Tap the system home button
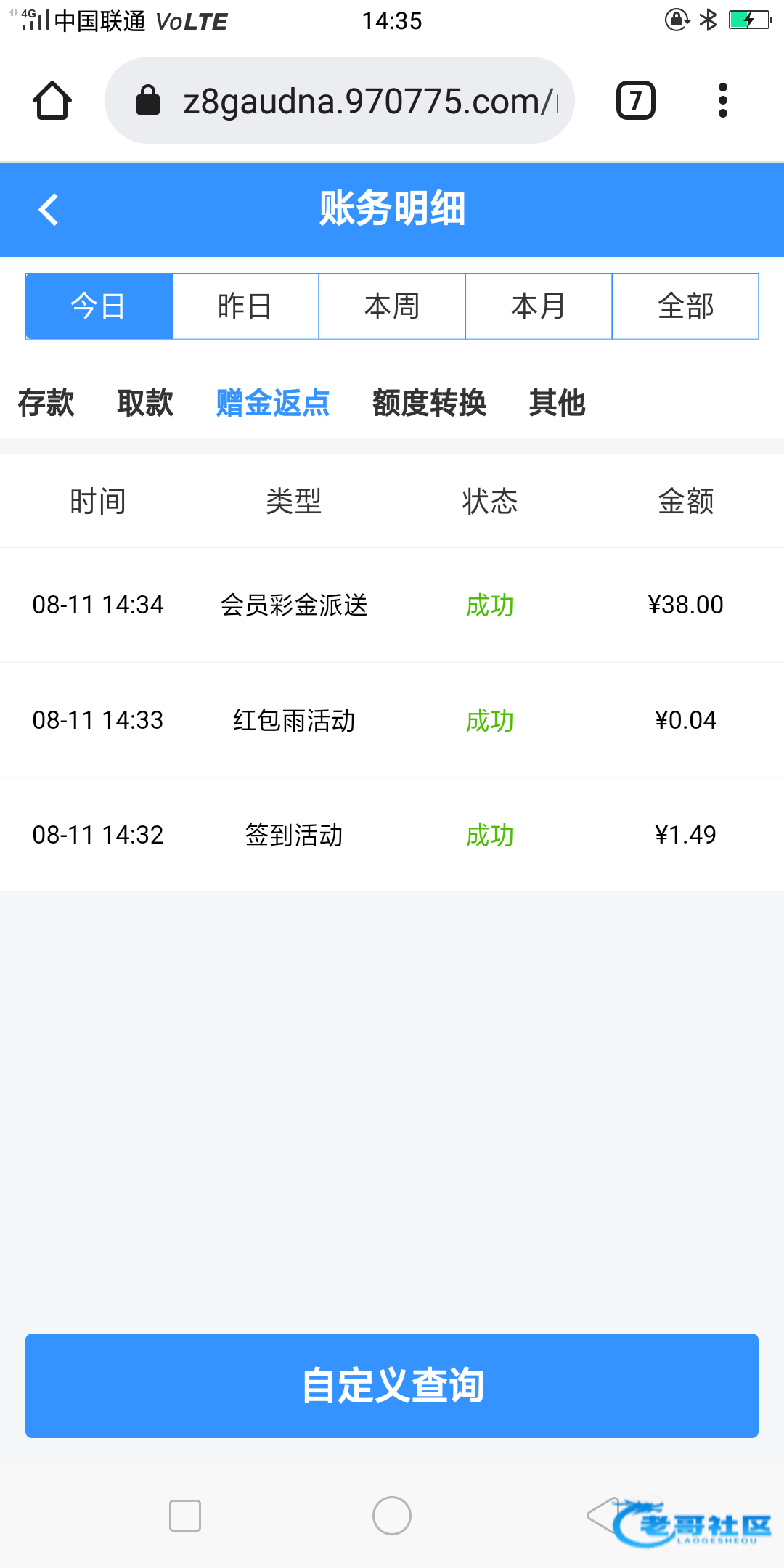Image resolution: width=784 pixels, height=1568 pixels. [392, 1516]
